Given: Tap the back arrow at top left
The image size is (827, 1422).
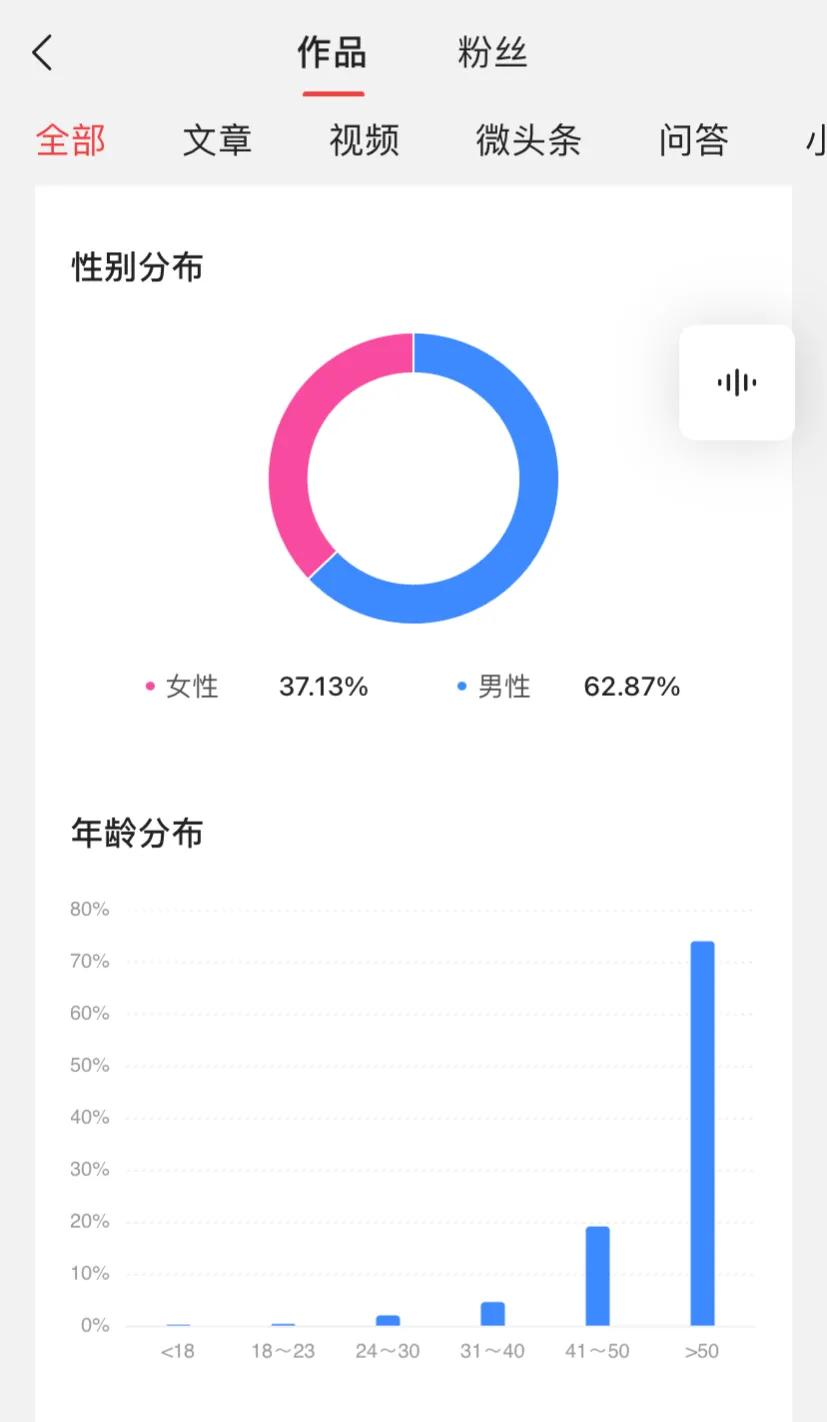Looking at the screenshot, I should click(x=41, y=52).
